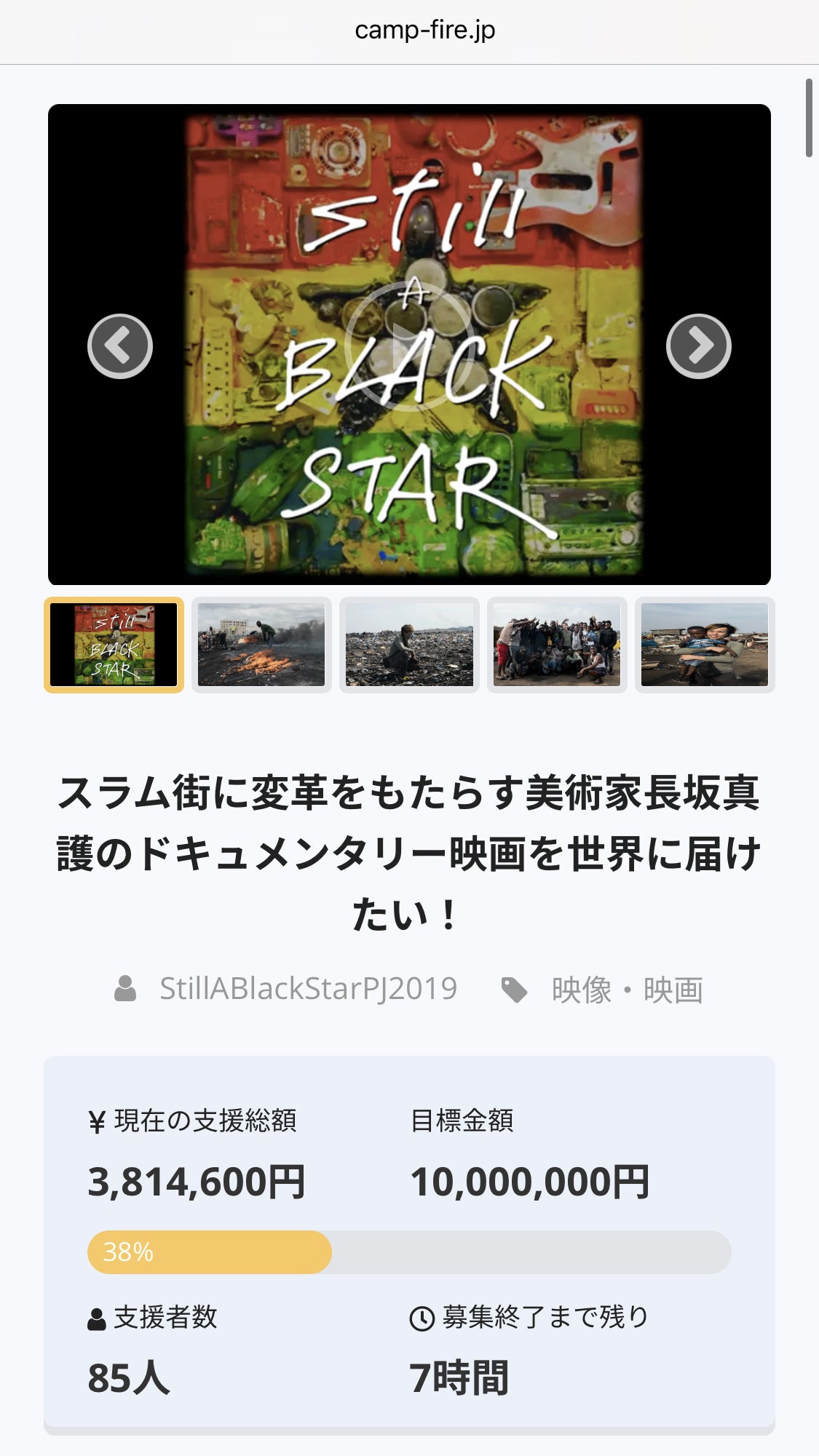Screen dimensions: 819x1456
Task: Tap the camp-fire.jp address bar
Action: 424,31
